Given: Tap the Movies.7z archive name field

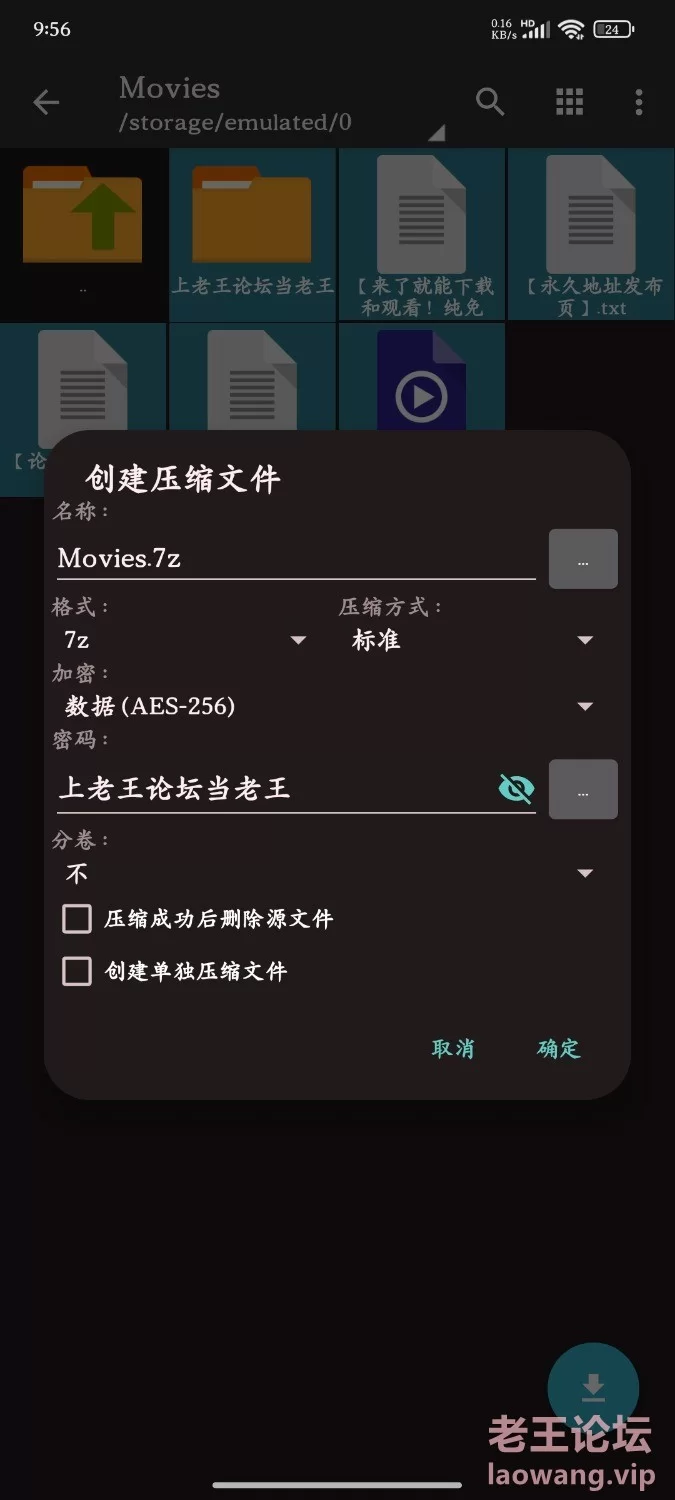Looking at the screenshot, I should 296,558.
